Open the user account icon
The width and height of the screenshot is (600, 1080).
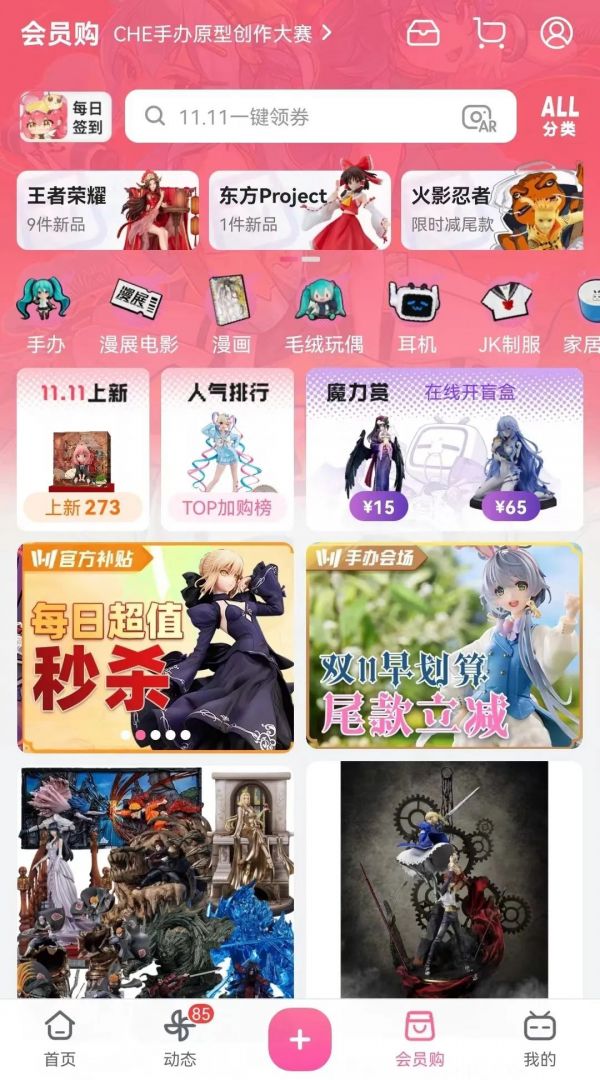pyautogui.click(x=556, y=33)
